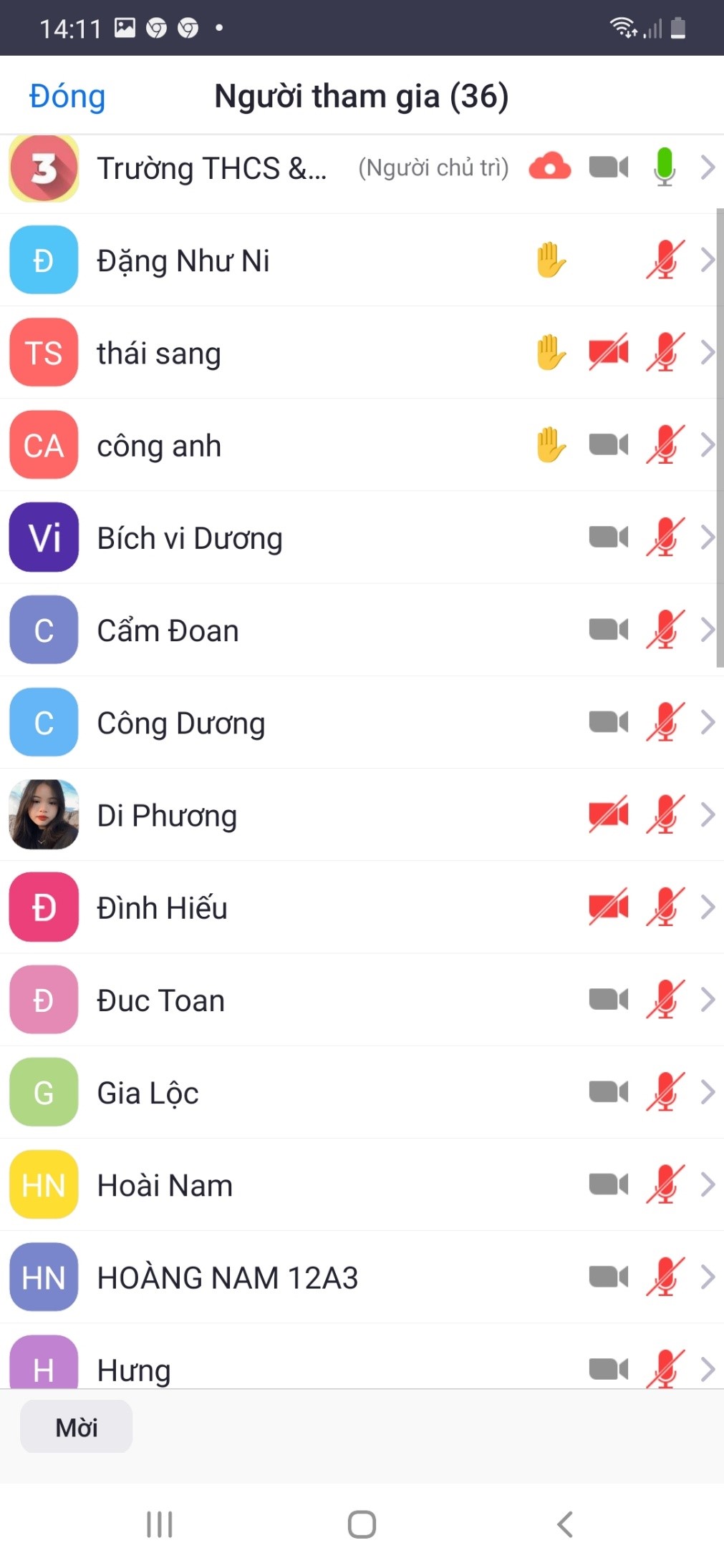The height and width of the screenshot is (1568, 724).
Task: Choose participant Cẩm Đoan
Action: coord(168,630)
